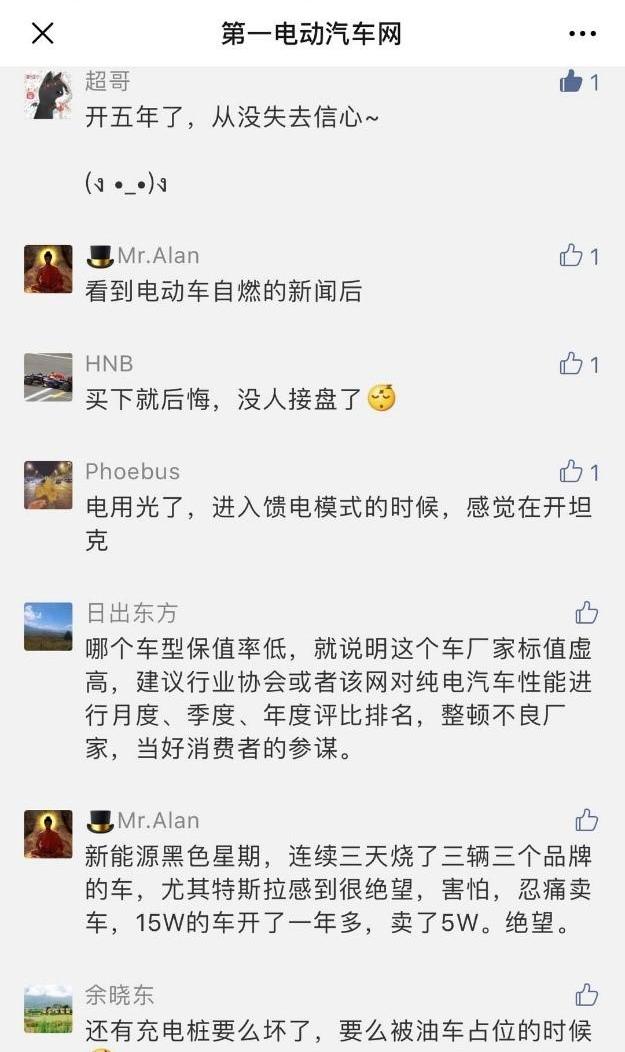
Task: Open the three-dot more menu
Action: [582, 34]
